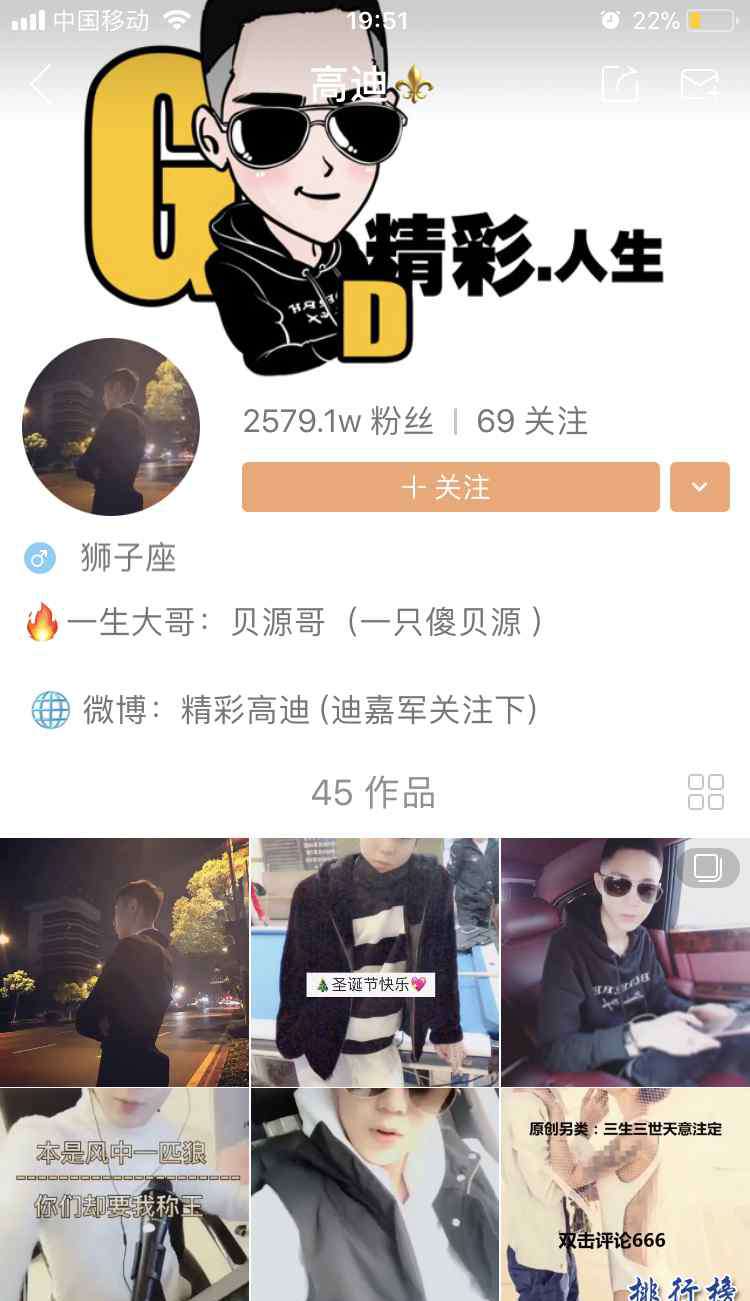The height and width of the screenshot is (1301, 750).
Task: View the 69 关注 following list
Action: tap(532, 422)
